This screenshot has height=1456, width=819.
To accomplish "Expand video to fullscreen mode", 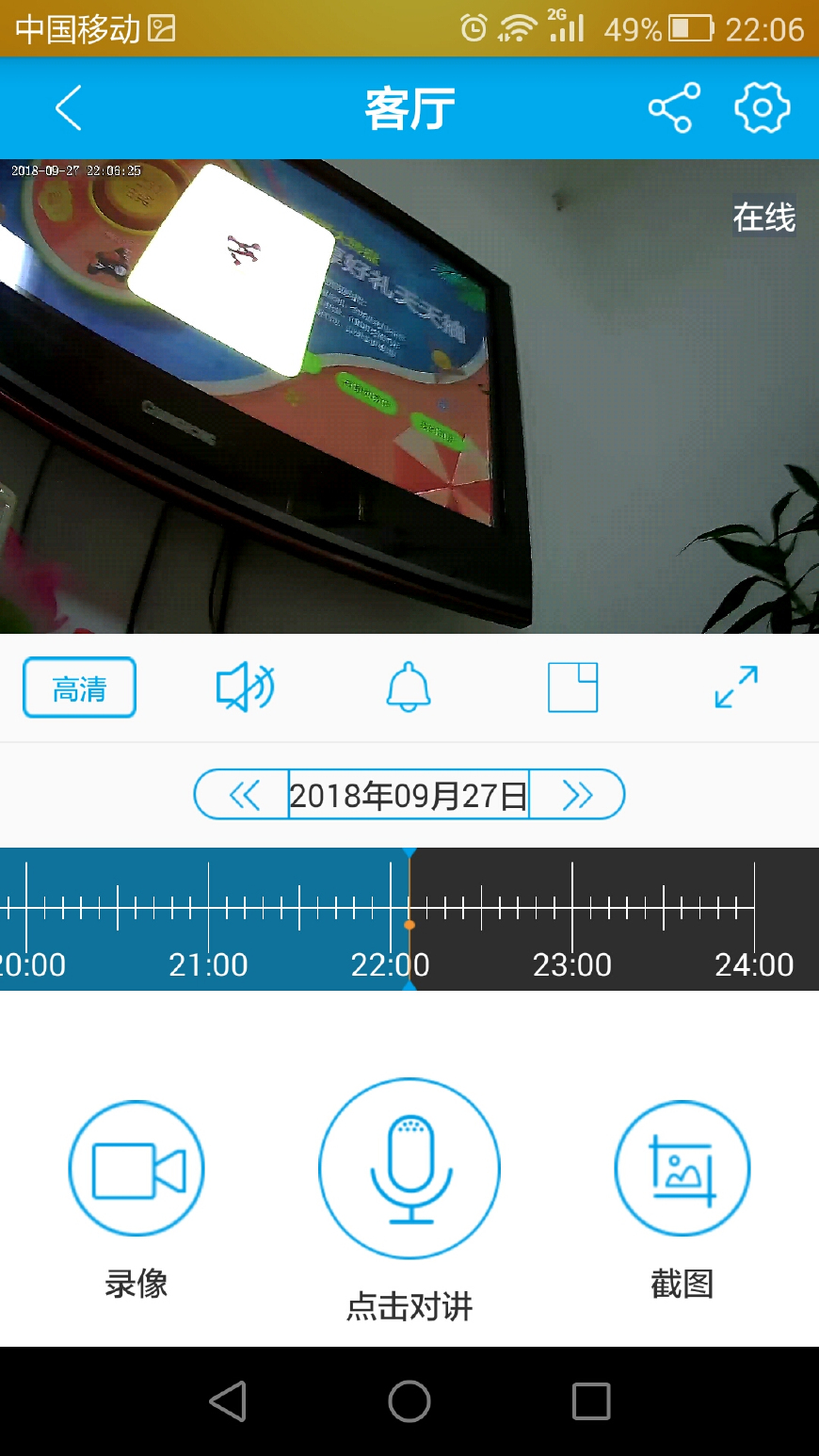I will (x=735, y=688).
